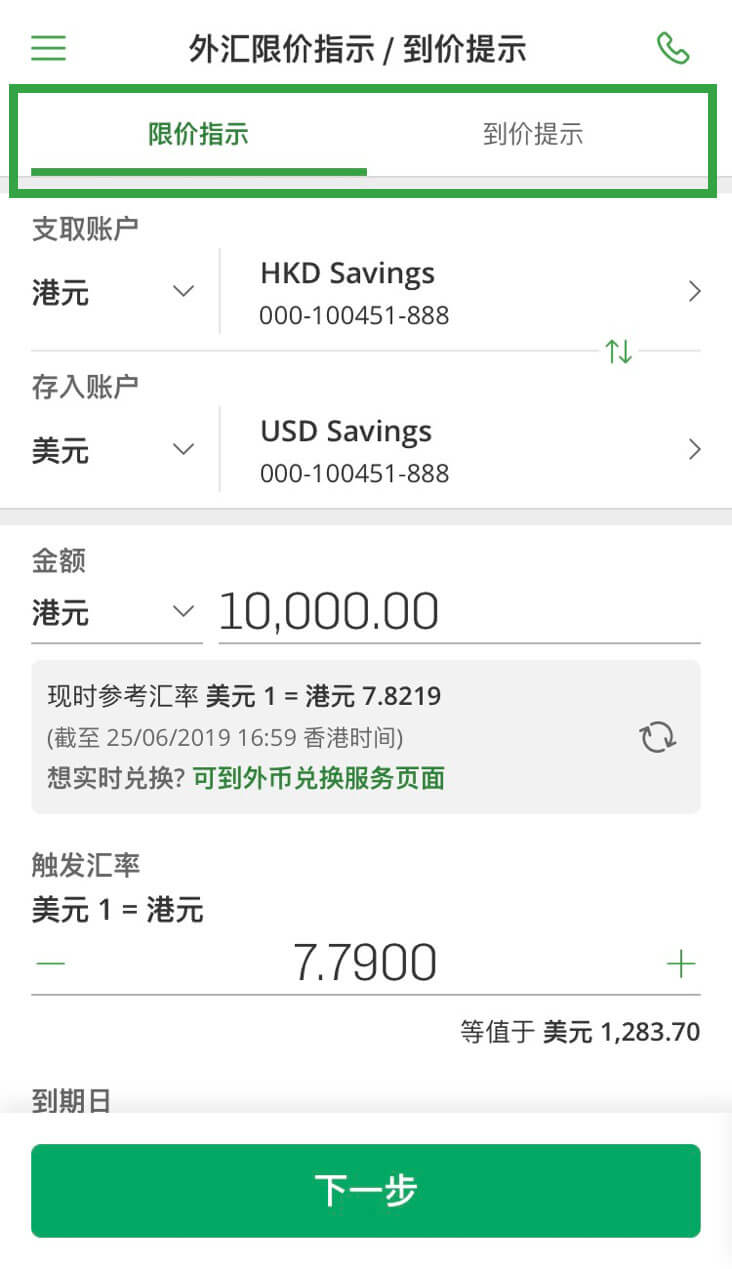Image resolution: width=732 pixels, height=1269 pixels.
Task: Tap the 下一步 button
Action: [x=366, y=1190]
